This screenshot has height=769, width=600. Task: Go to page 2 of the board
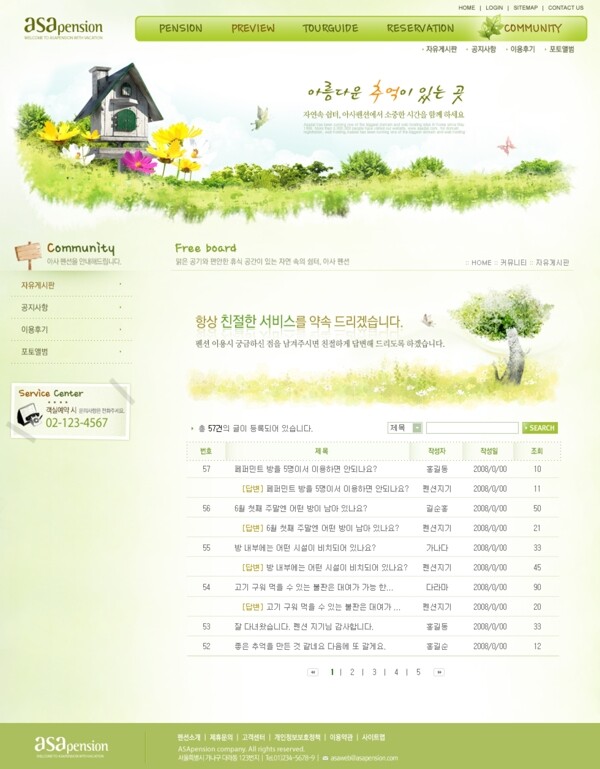click(x=352, y=672)
